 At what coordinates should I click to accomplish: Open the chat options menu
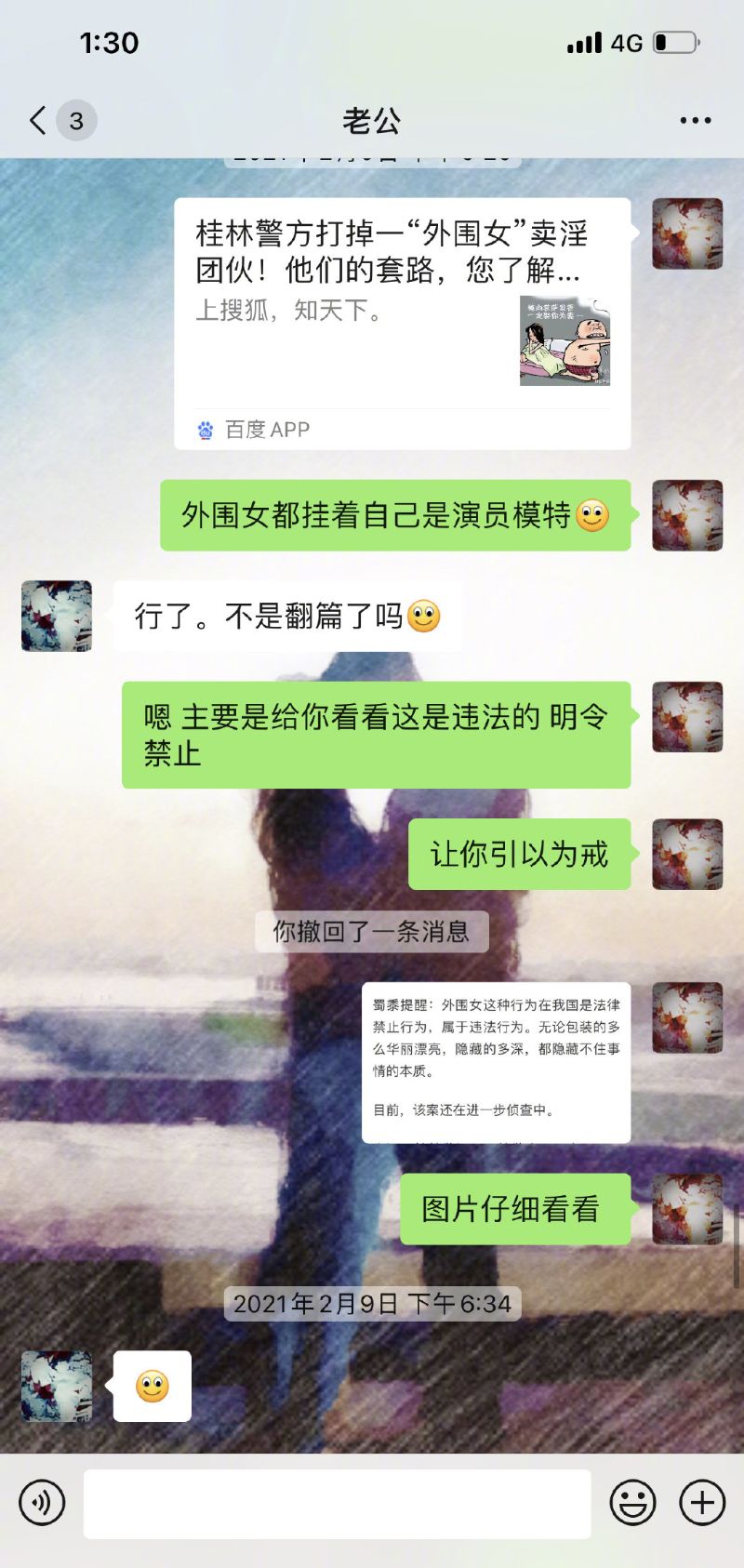pos(695,120)
